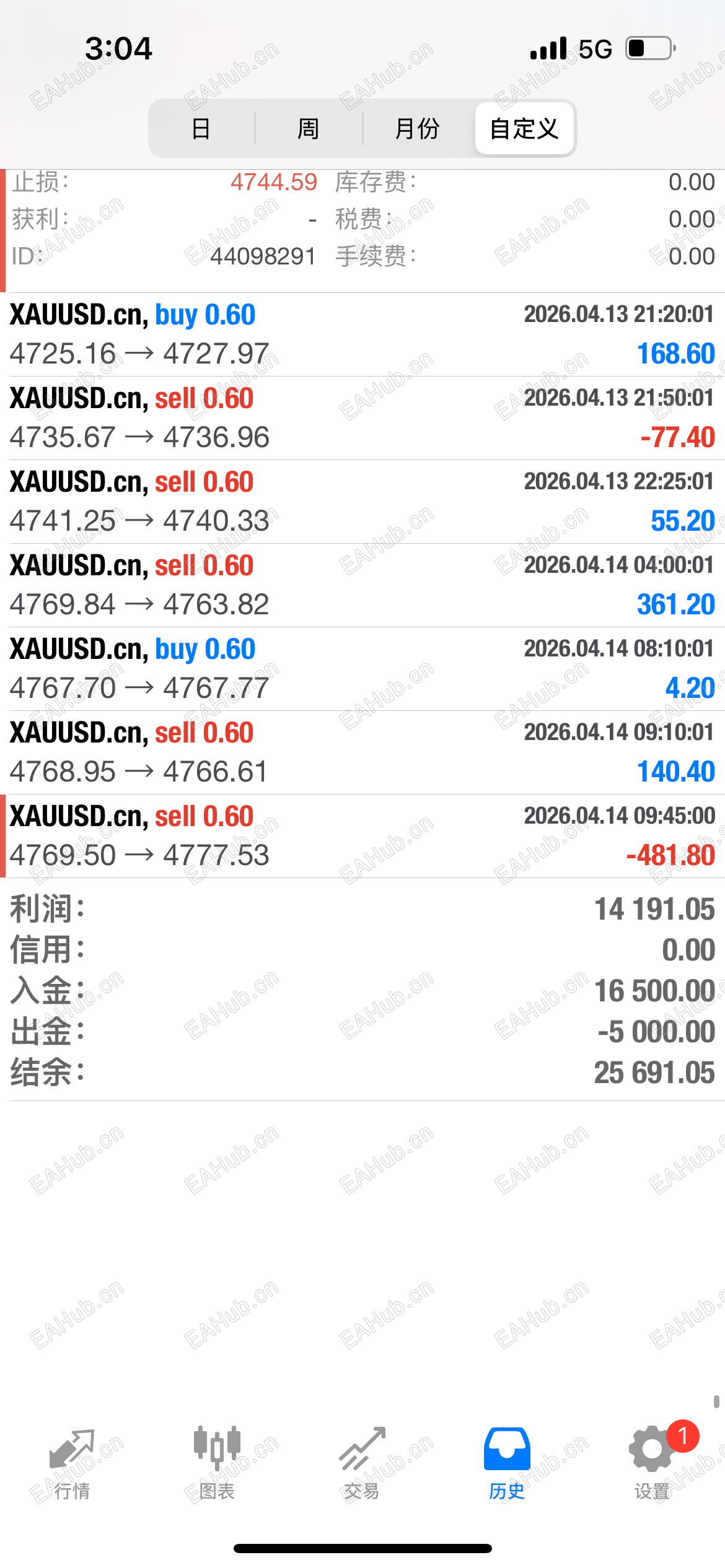Open the sell trade with profit 55.20
Viewport: 725px width, 1568px height.
pos(362,502)
